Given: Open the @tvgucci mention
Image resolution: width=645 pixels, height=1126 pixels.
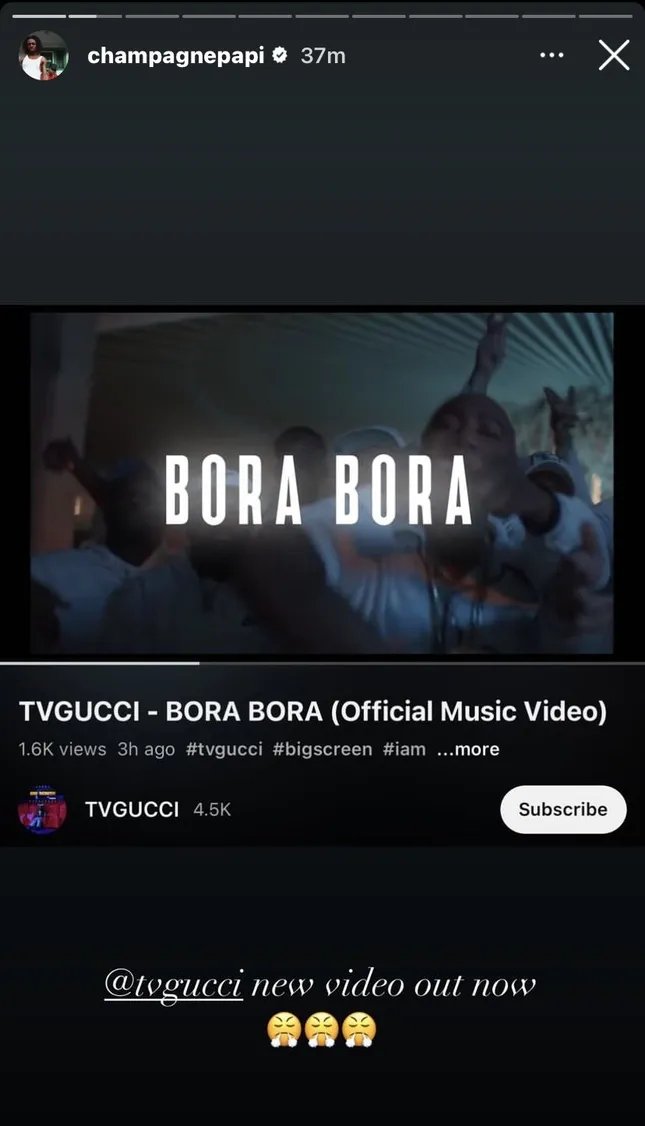Looking at the screenshot, I should pyautogui.click(x=173, y=985).
